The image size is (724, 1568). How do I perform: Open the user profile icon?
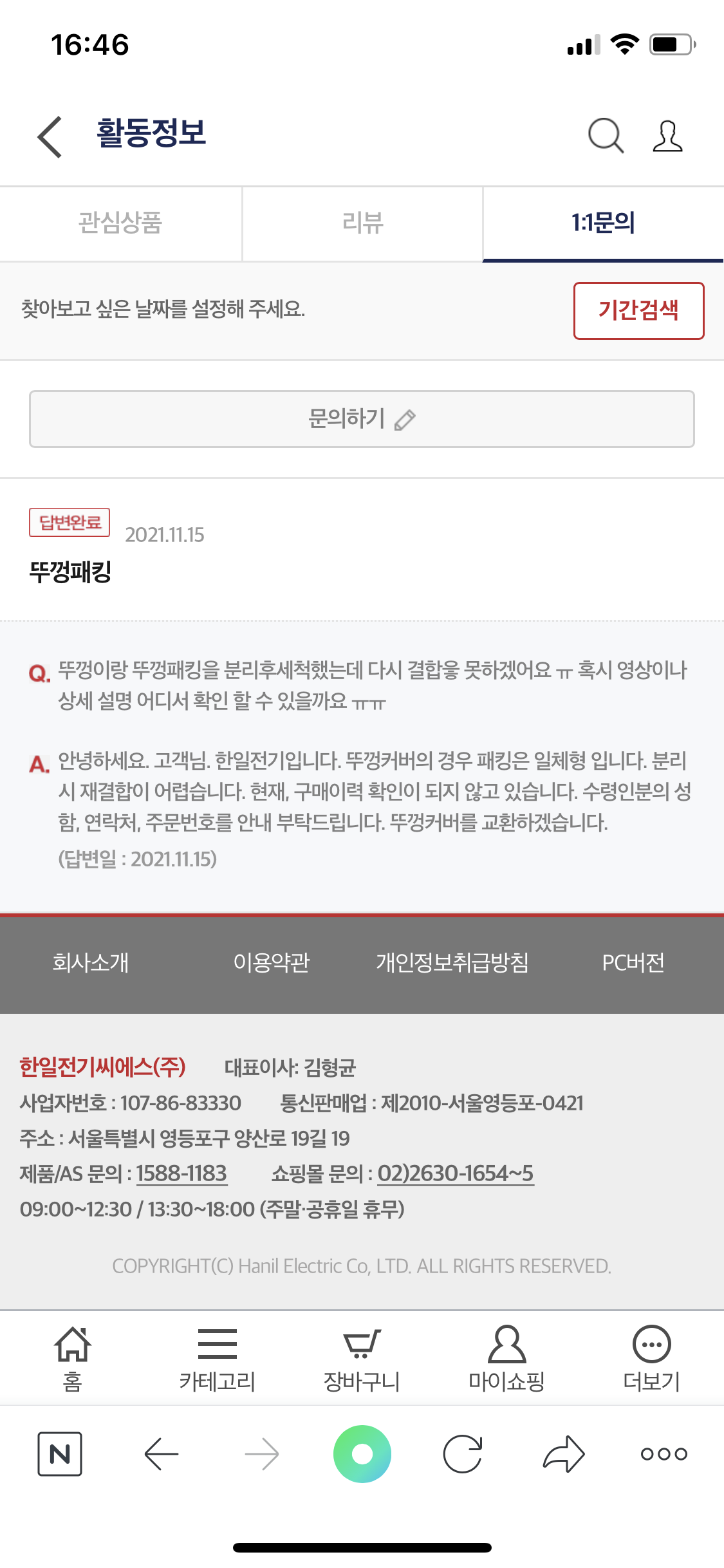(667, 136)
